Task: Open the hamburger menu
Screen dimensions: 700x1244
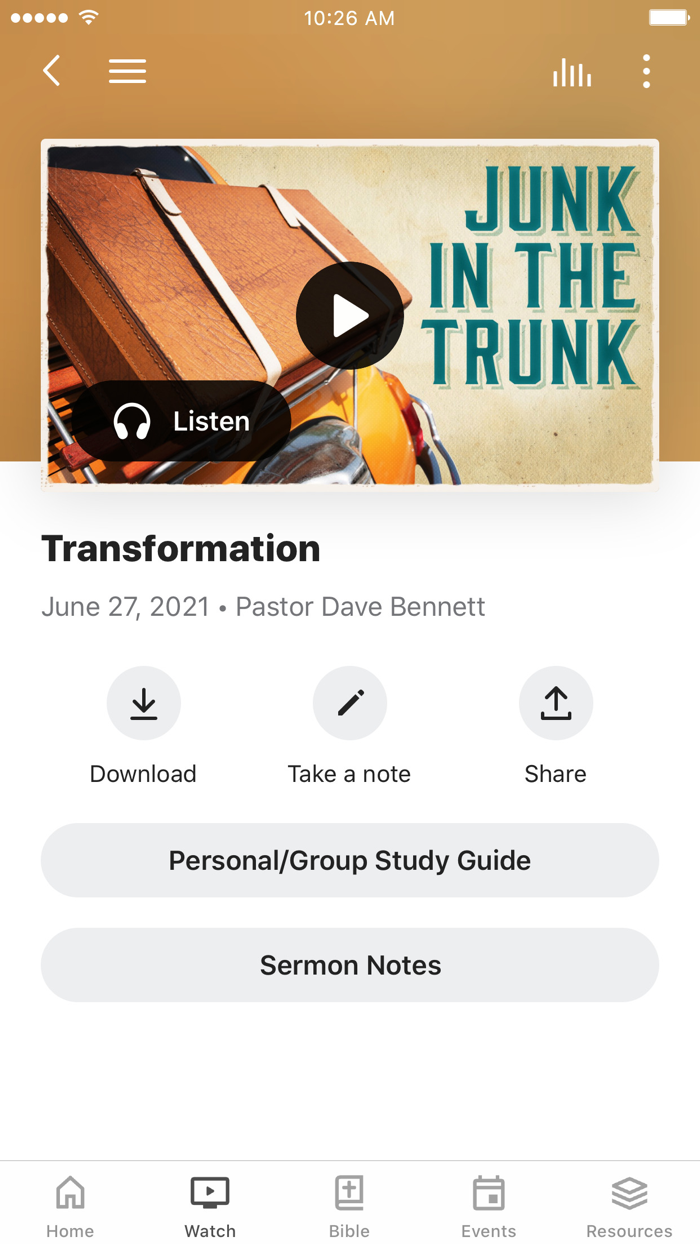Action: tap(127, 71)
